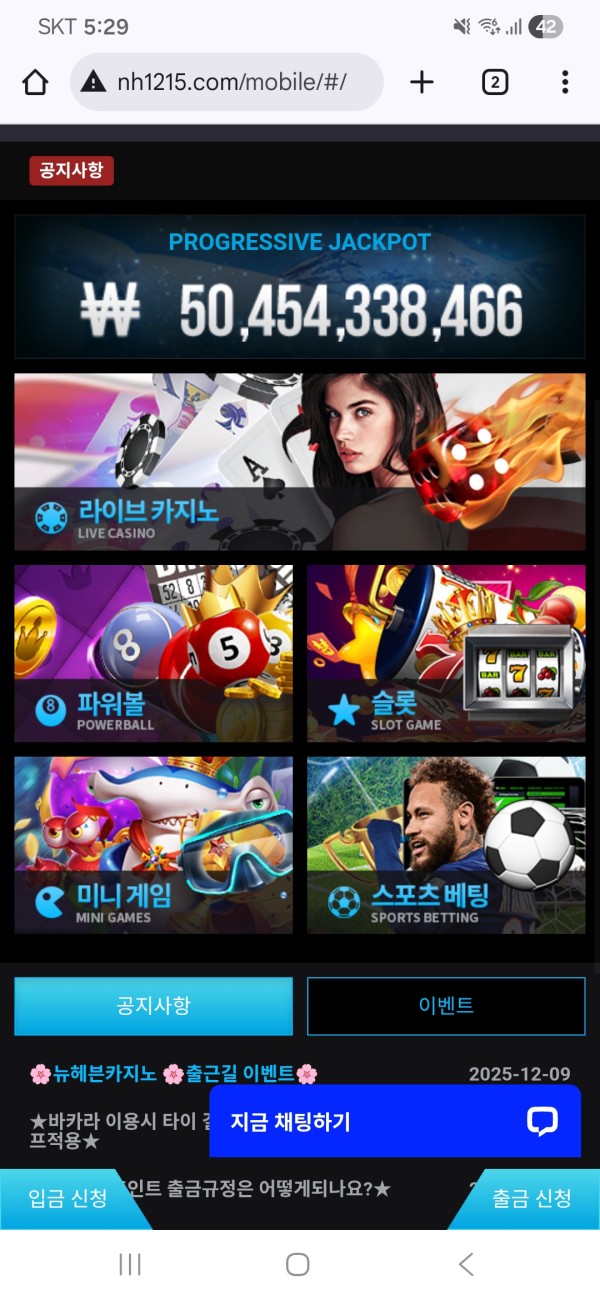Open the 미니 게임 tile
600x1300 pixels.
pyautogui.click(x=153, y=845)
